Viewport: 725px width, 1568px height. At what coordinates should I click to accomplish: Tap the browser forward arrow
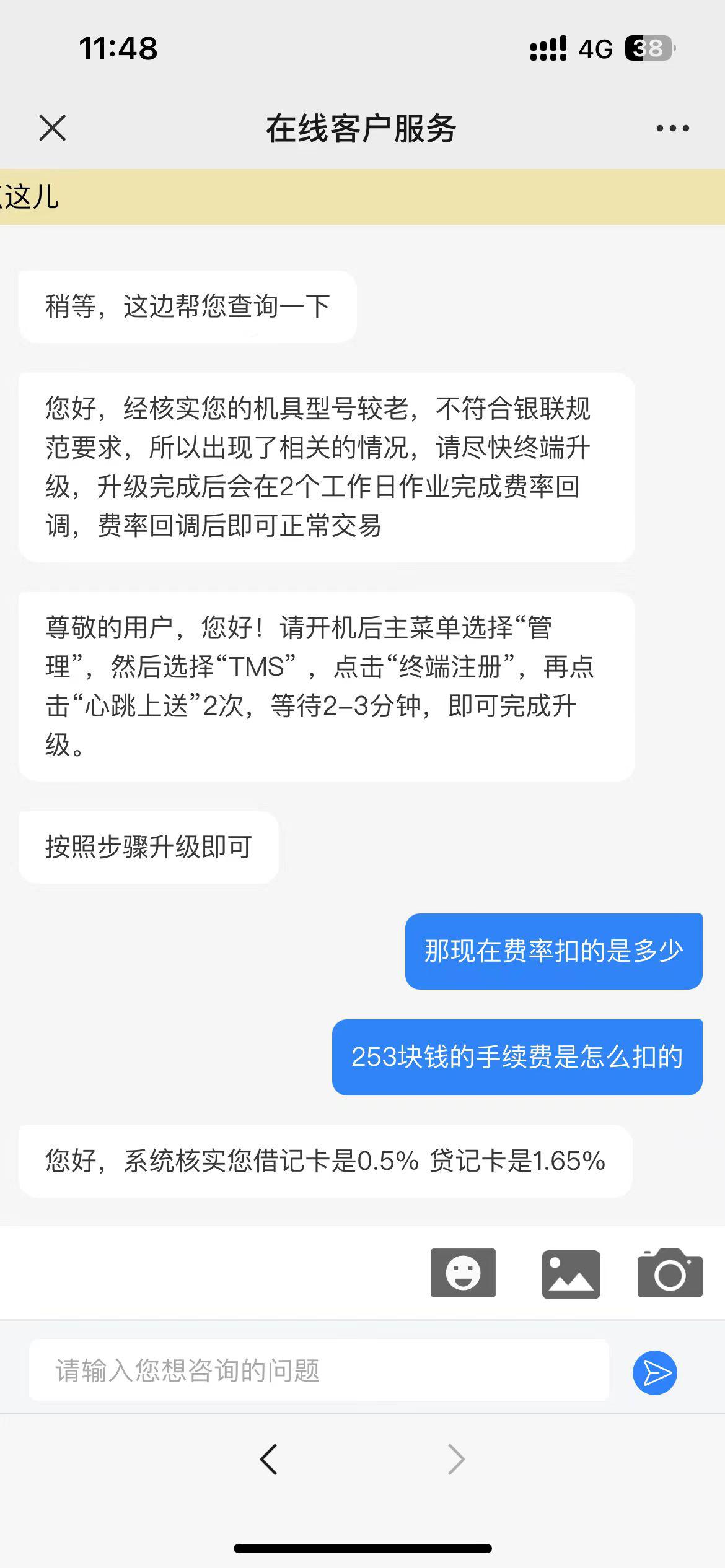[456, 1459]
